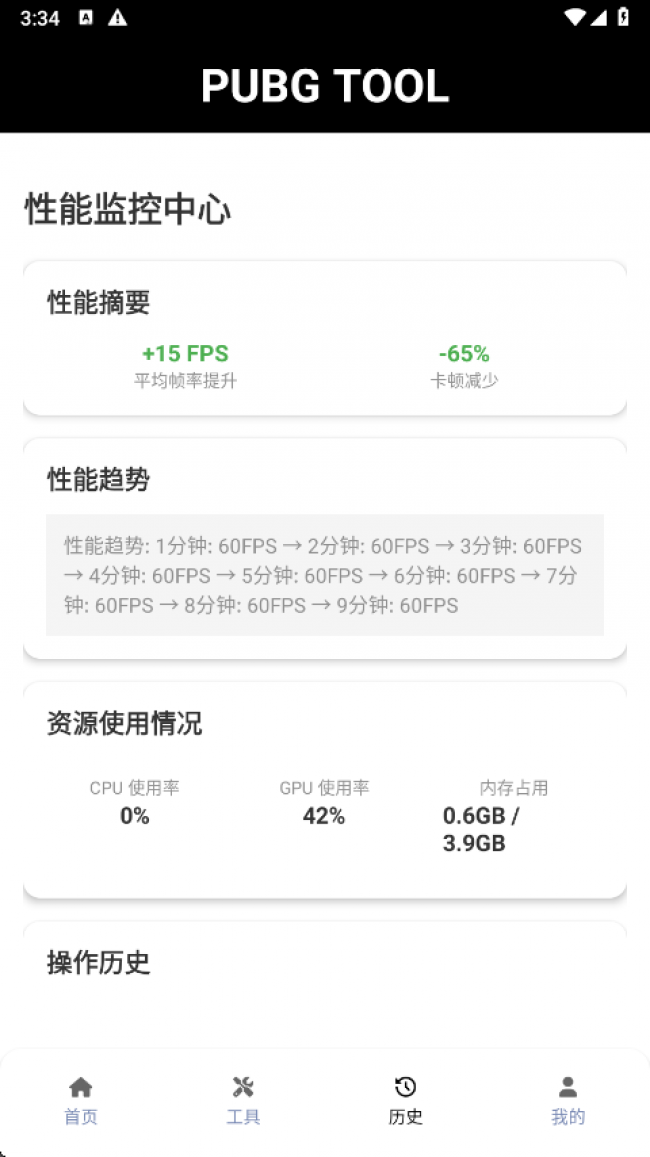The width and height of the screenshot is (650, 1157).
Task: Switch to the 首页 home tab
Action: click(x=81, y=1100)
